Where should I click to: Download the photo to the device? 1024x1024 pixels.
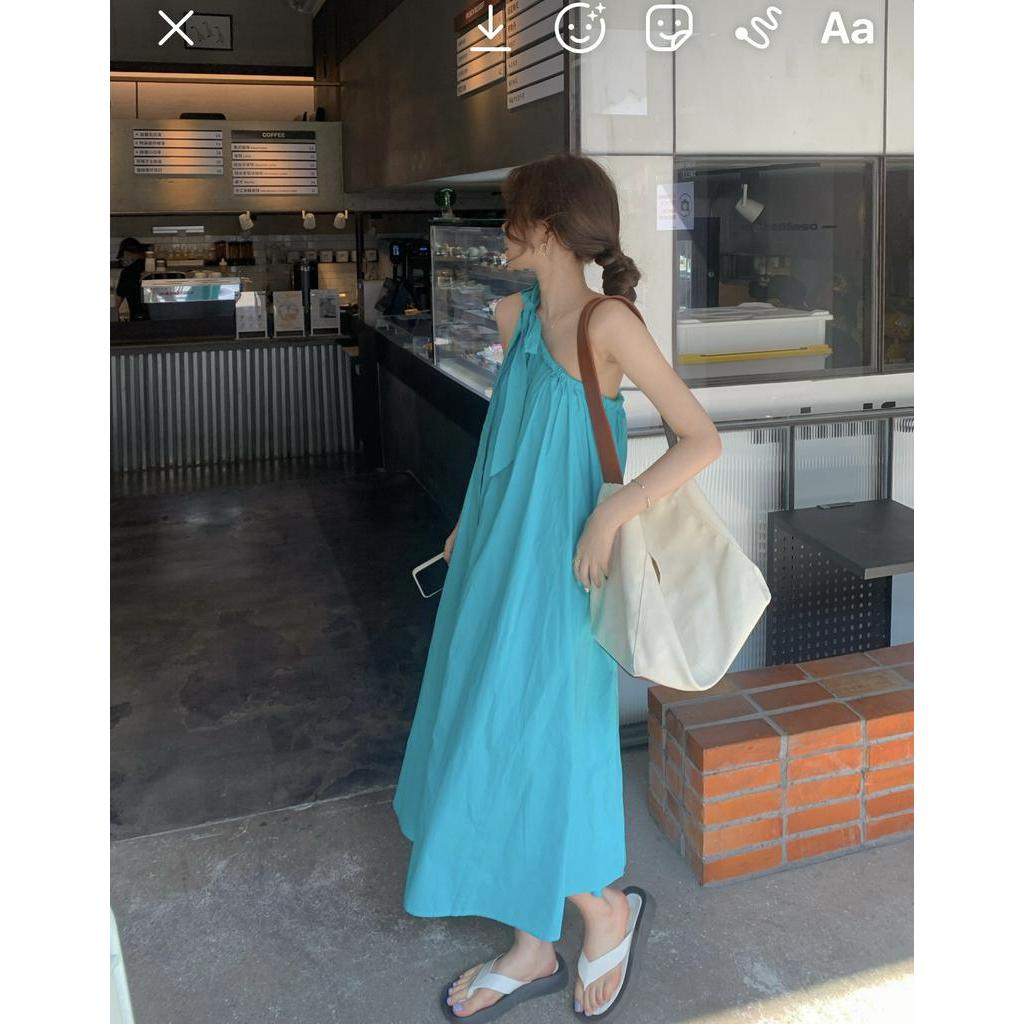(x=490, y=28)
